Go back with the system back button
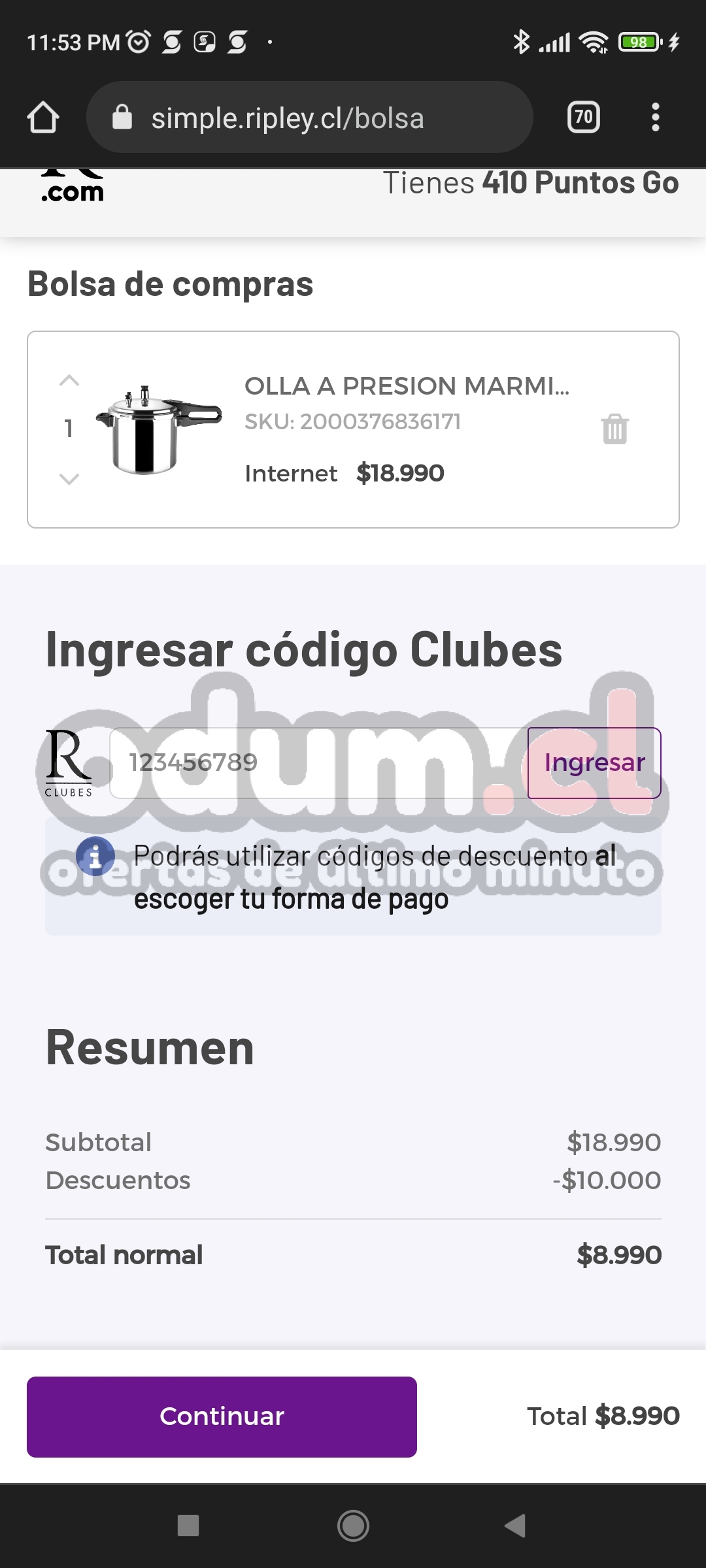 pyautogui.click(x=515, y=1526)
